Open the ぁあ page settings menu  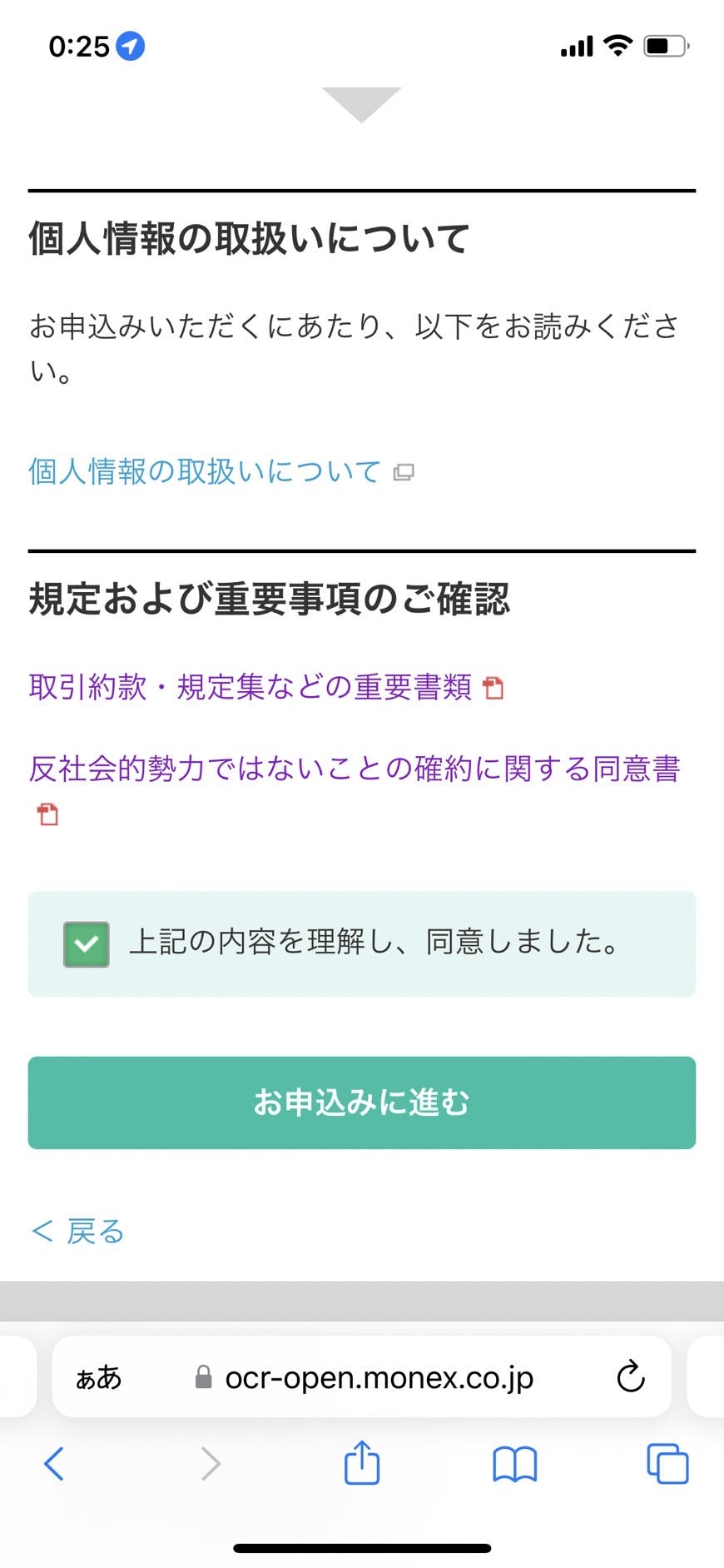click(98, 1377)
